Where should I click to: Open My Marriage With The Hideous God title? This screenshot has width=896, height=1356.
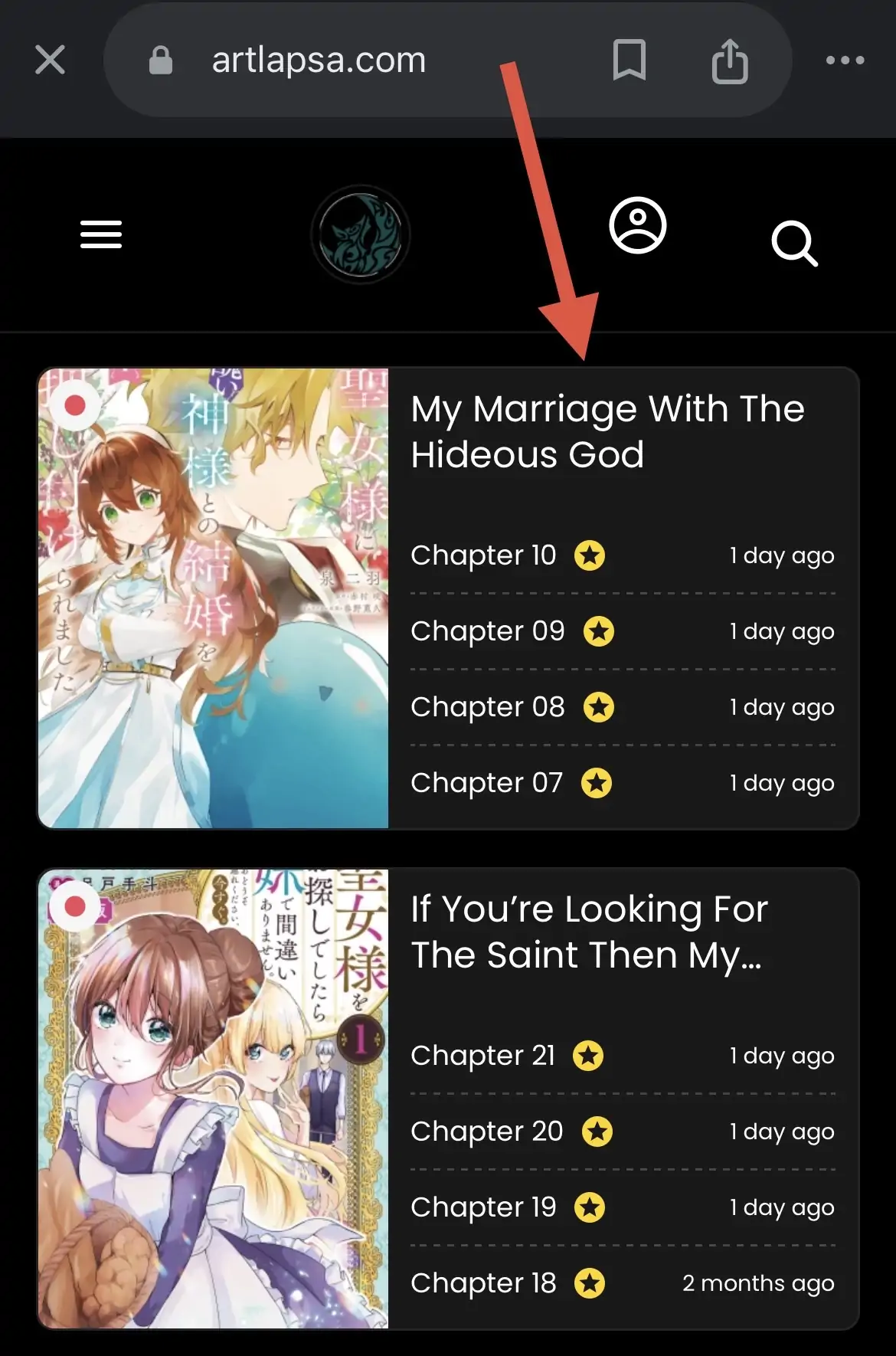[607, 431]
